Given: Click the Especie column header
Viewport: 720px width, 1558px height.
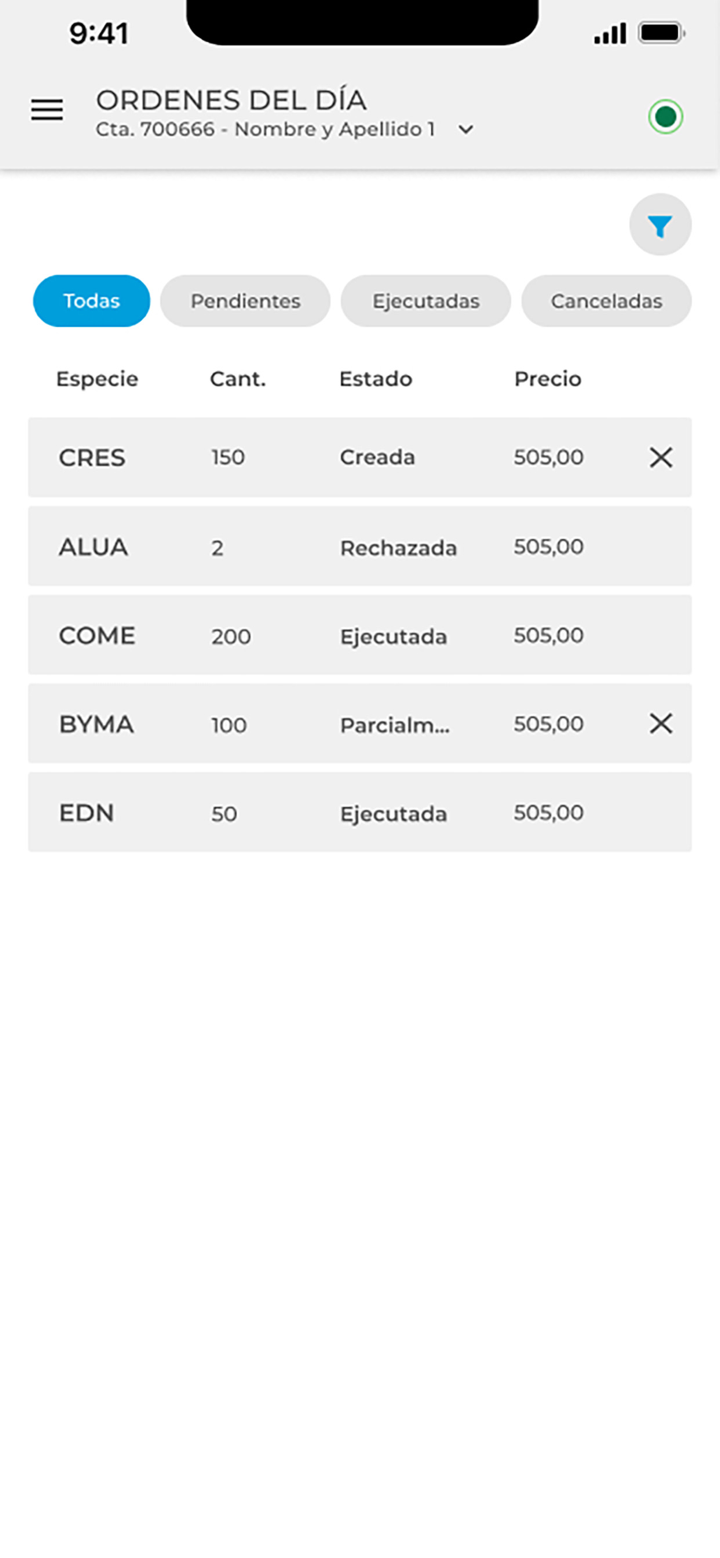Looking at the screenshot, I should 96,379.
